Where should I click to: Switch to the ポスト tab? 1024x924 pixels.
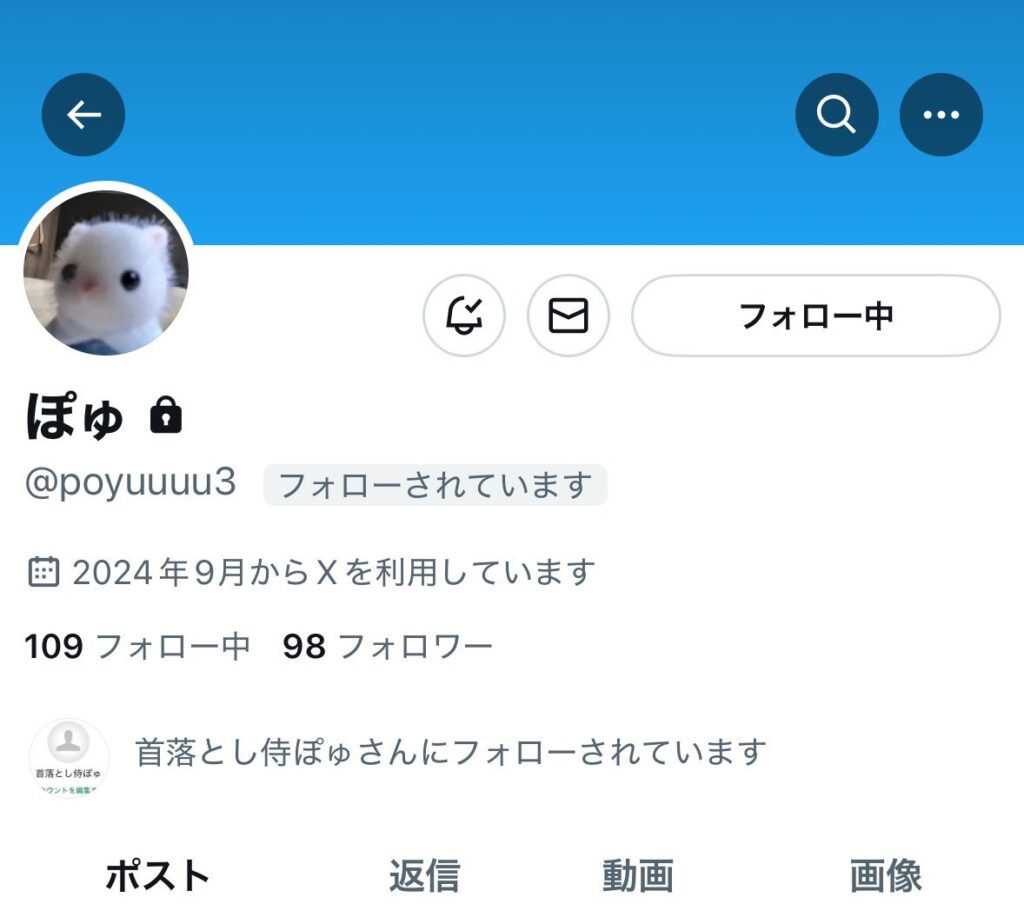pos(157,876)
